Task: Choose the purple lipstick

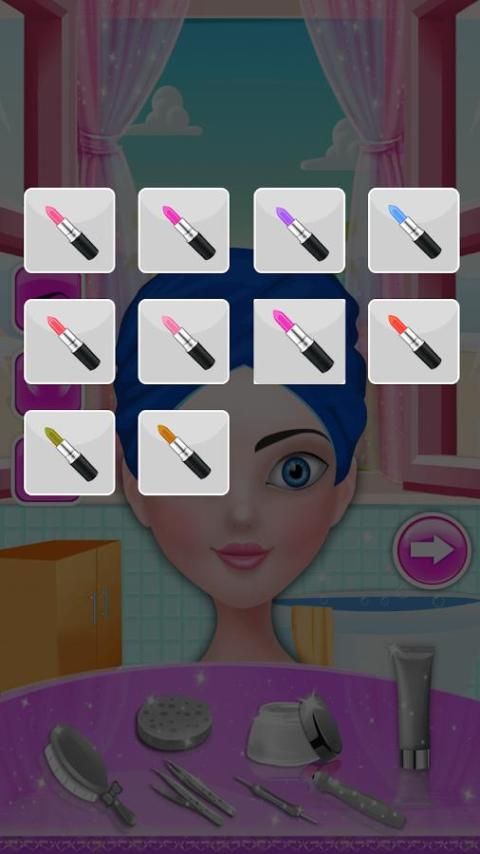Action: point(299,230)
